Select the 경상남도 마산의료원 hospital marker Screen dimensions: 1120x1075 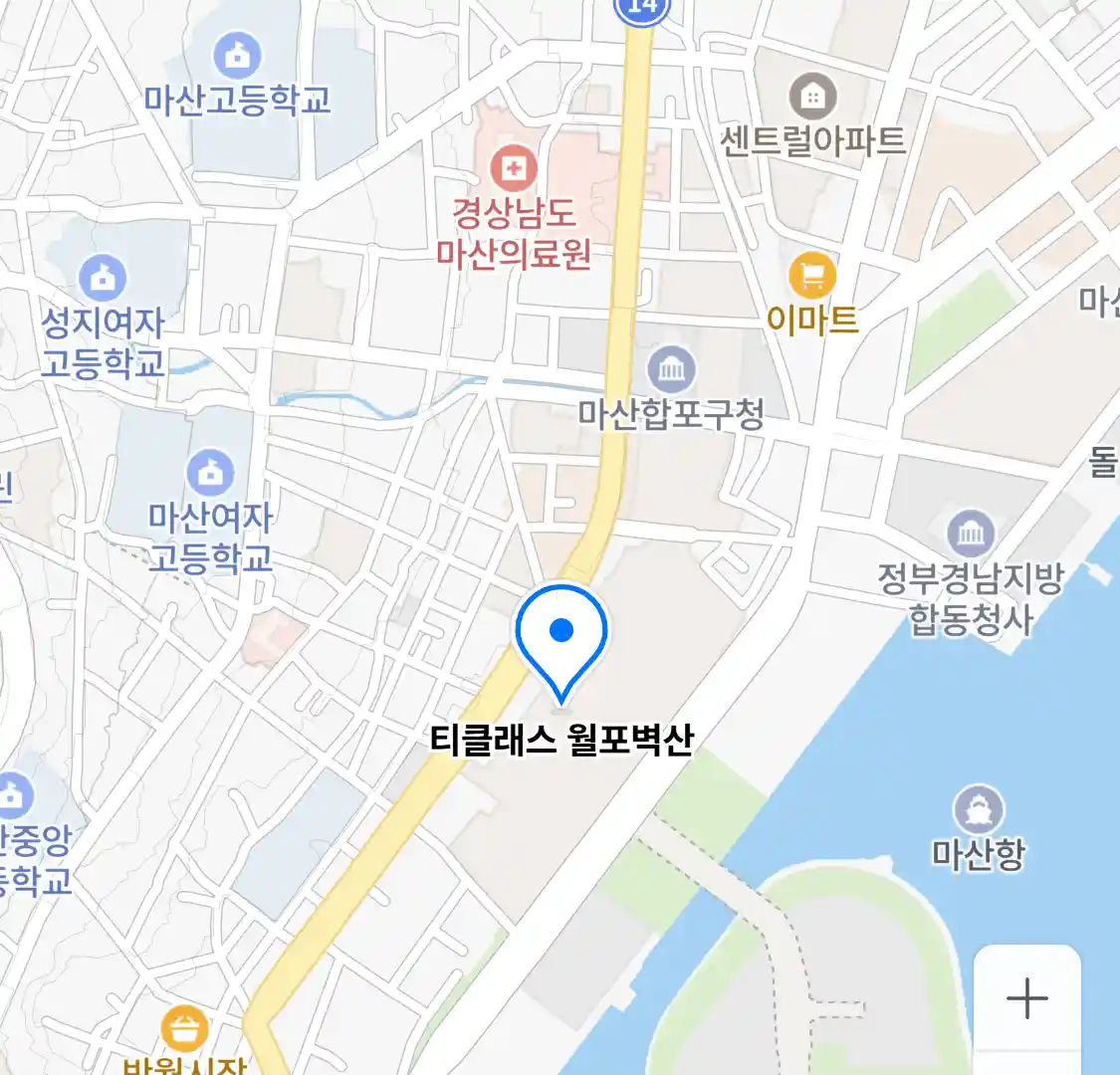pos(514,168)
